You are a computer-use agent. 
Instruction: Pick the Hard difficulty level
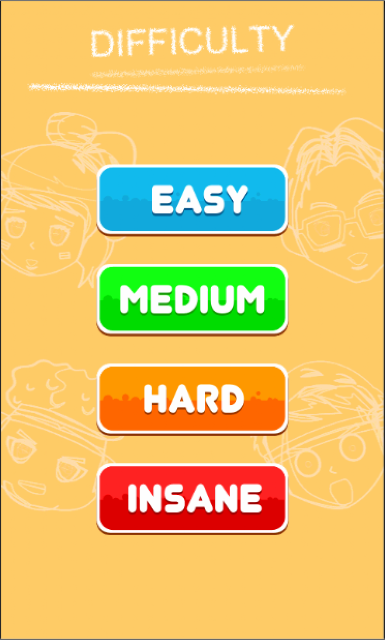coord(192,399)
